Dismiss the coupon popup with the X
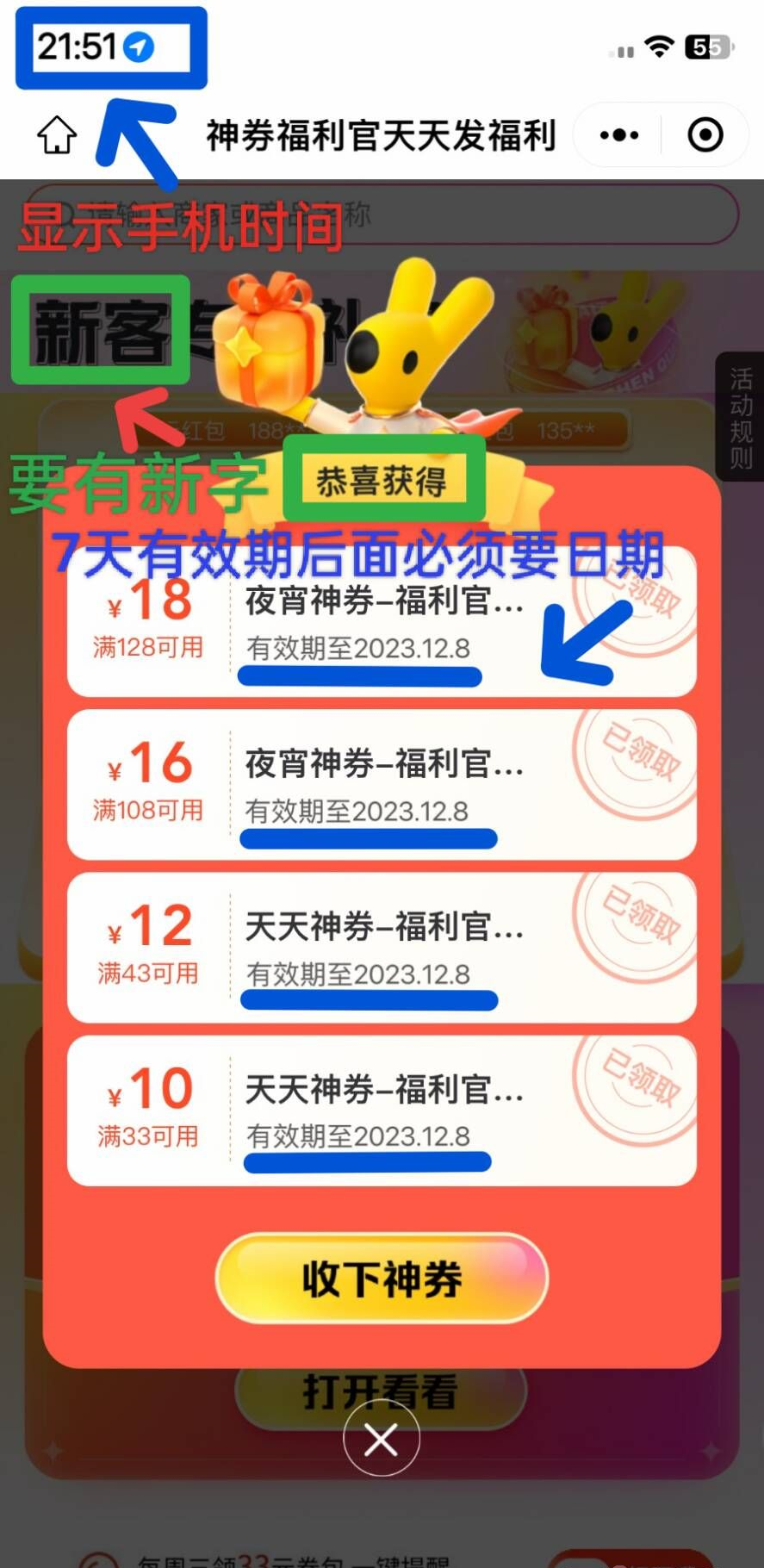 [x=381, y=1439]
